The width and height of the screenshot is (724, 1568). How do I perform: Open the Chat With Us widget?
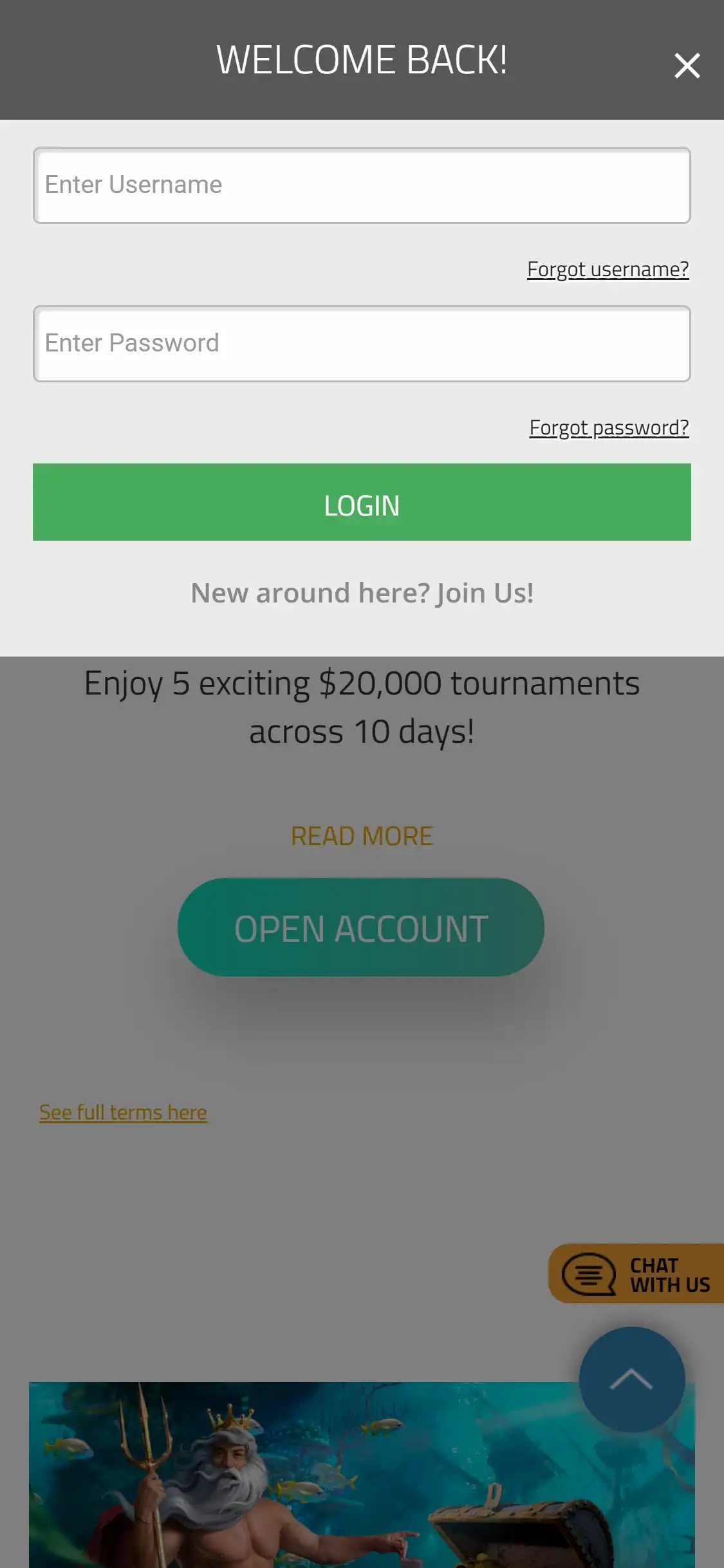click(x=637, y=1274)
